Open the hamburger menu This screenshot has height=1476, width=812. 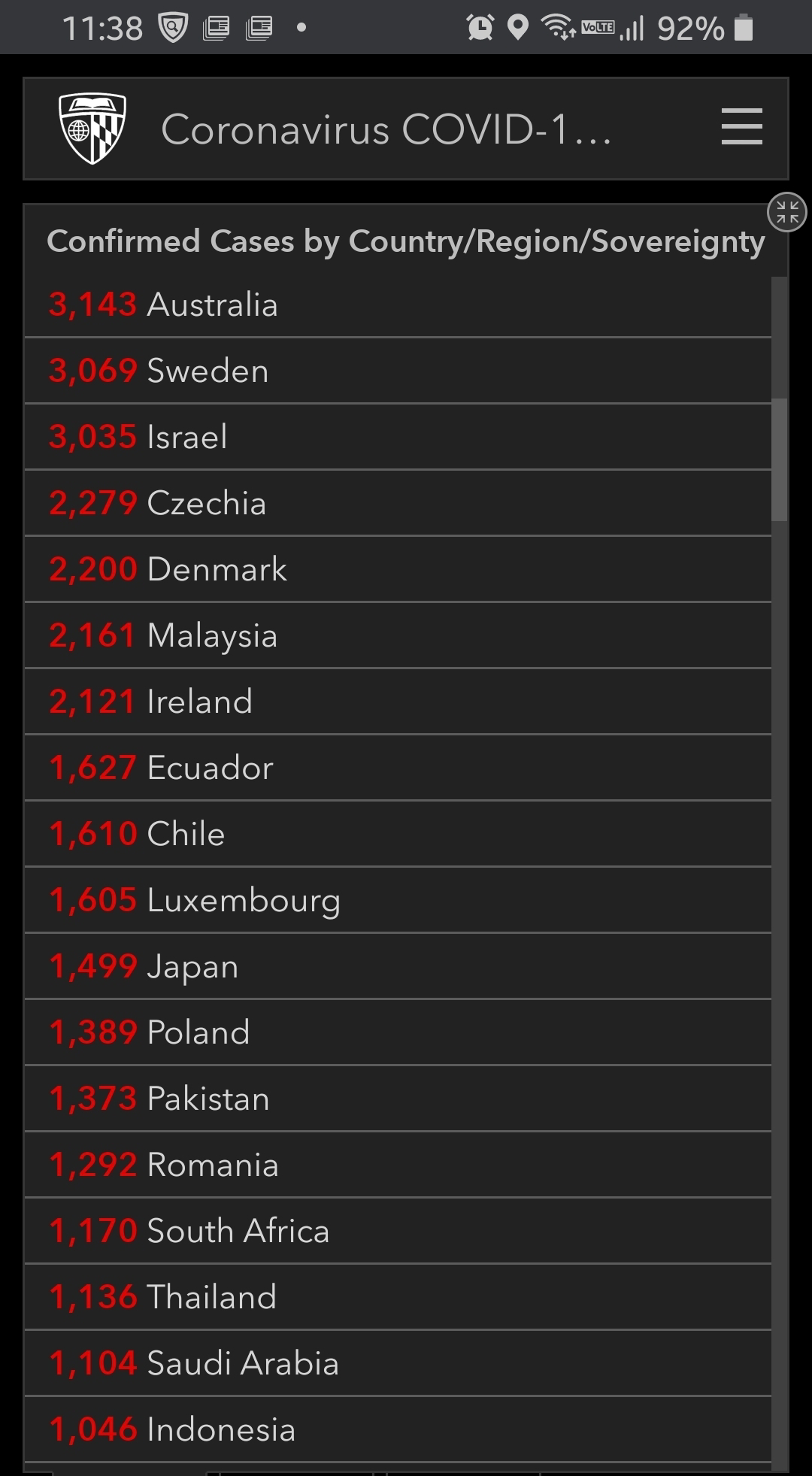[x=741, y=126]
